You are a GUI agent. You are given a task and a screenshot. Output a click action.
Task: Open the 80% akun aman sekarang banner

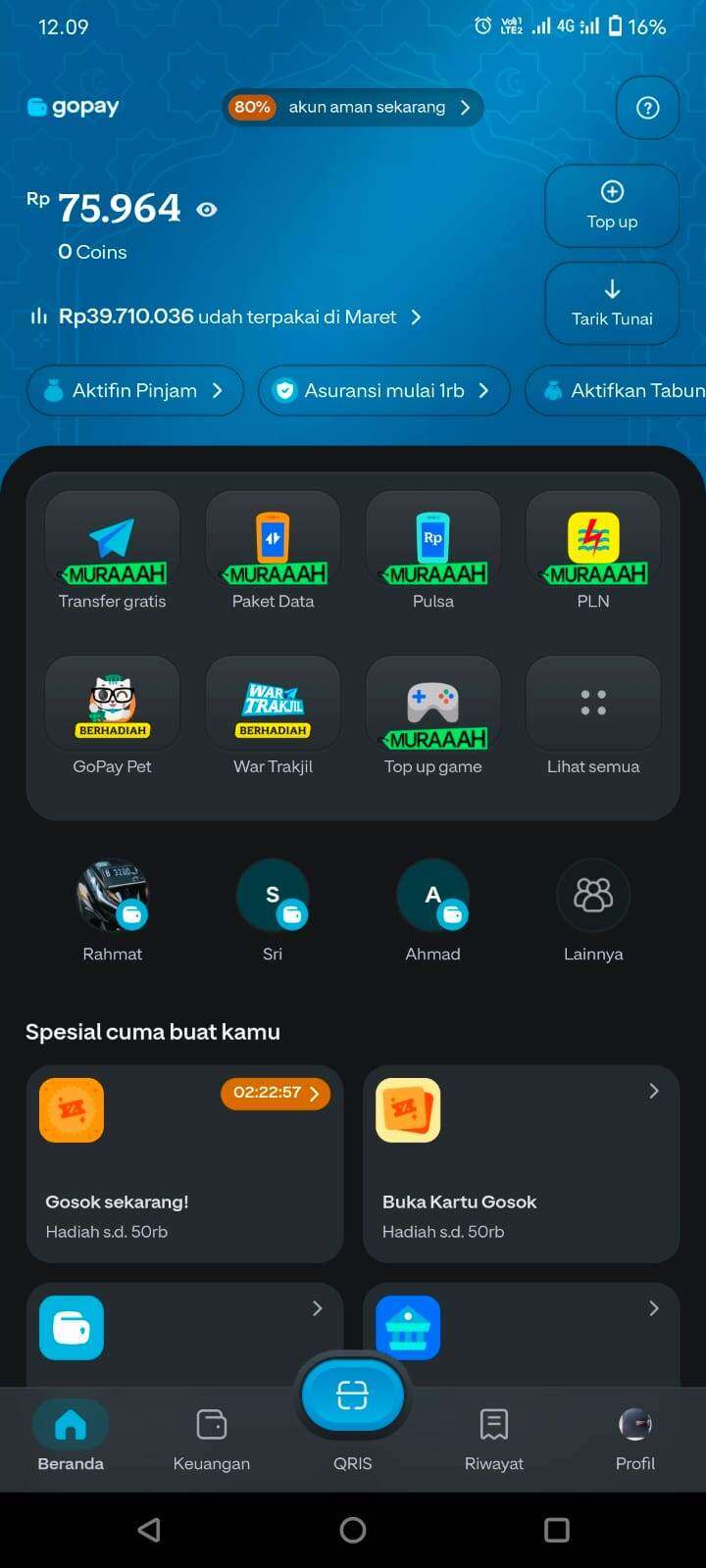[353, 107]
